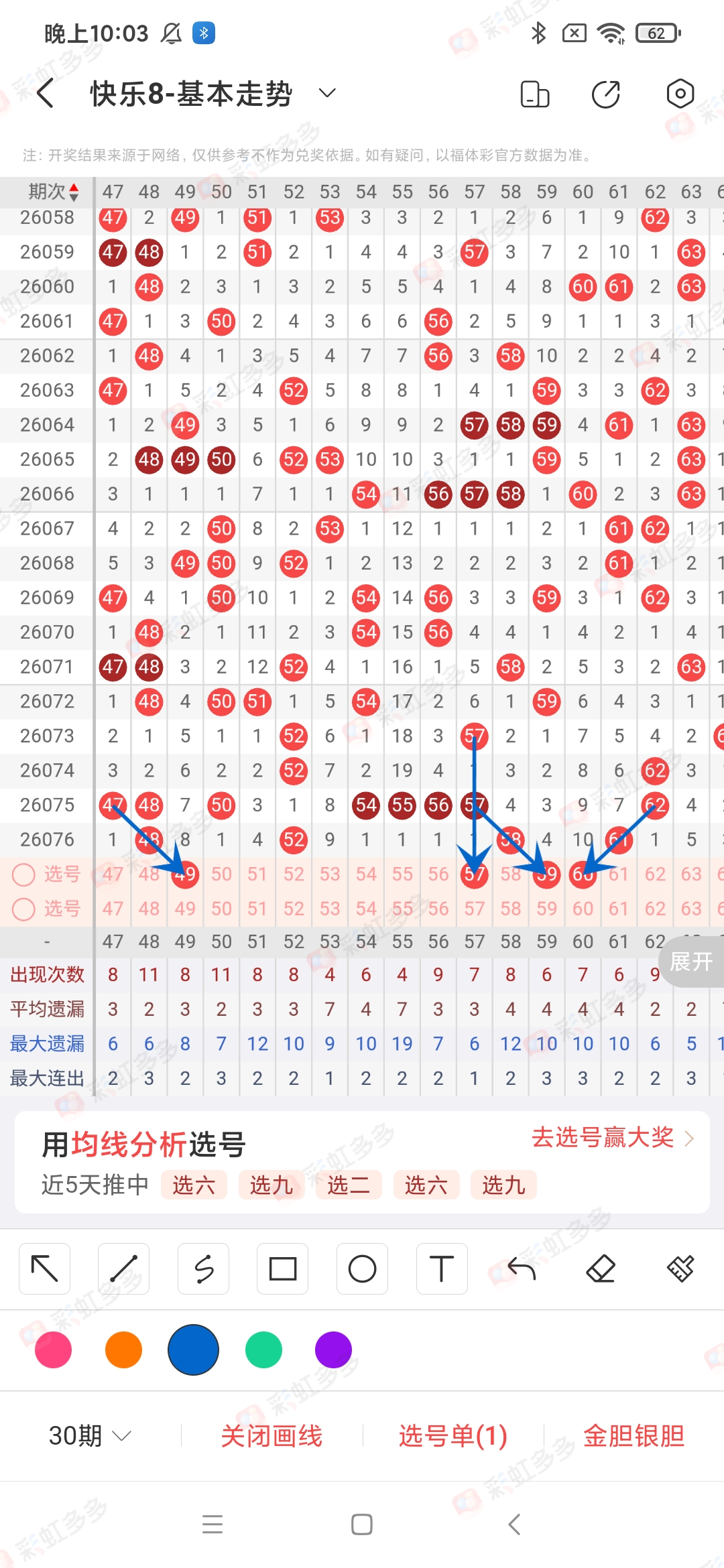Tap the 去选号赢大奖 link
The height and width of the screenshot is (1568, 724).
pyautogui.click(x=603, y=1138)
